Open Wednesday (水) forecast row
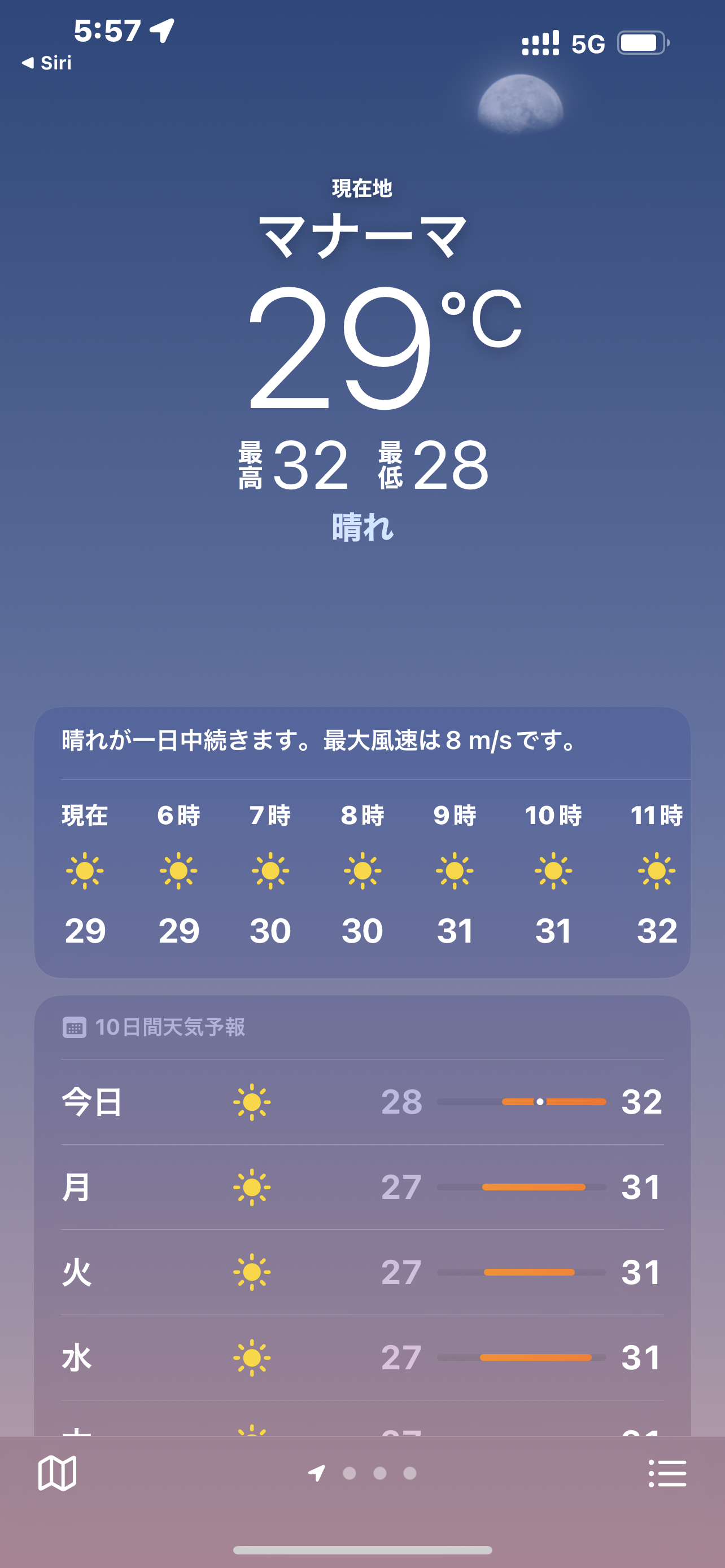The image size is (725, 1568). point(362,1357)
